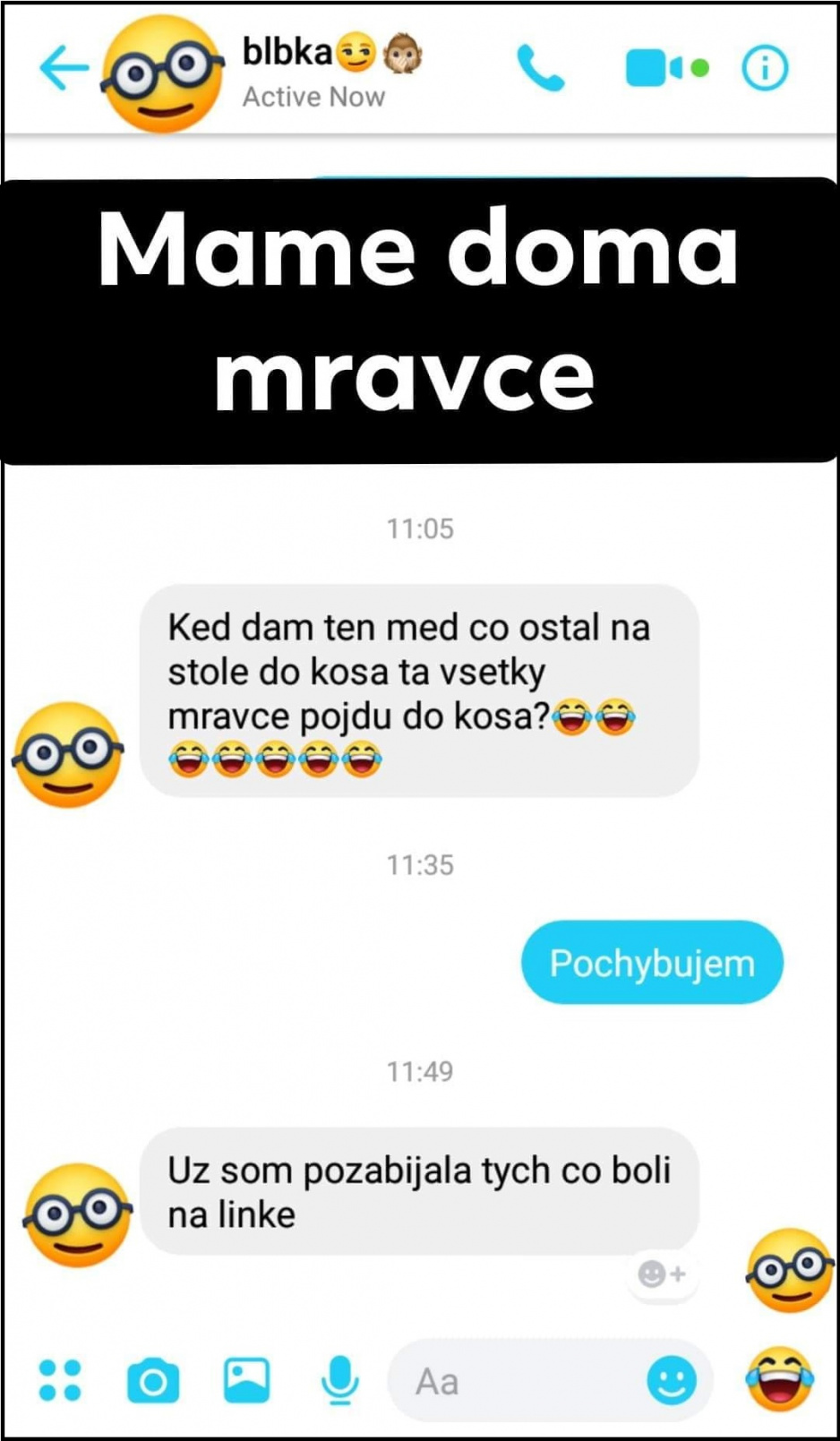Start a voice call with blbka
The width and height of the screenshot is (840, 1441).
tap(541, 68)
